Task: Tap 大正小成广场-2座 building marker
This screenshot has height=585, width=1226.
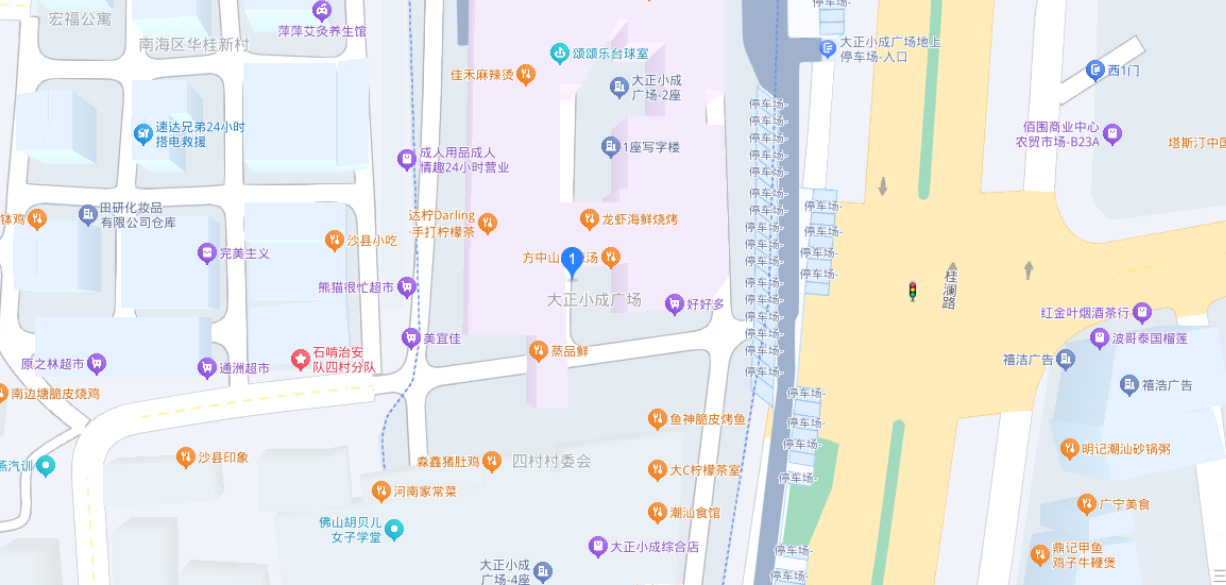Action: (x=619, y=88)
